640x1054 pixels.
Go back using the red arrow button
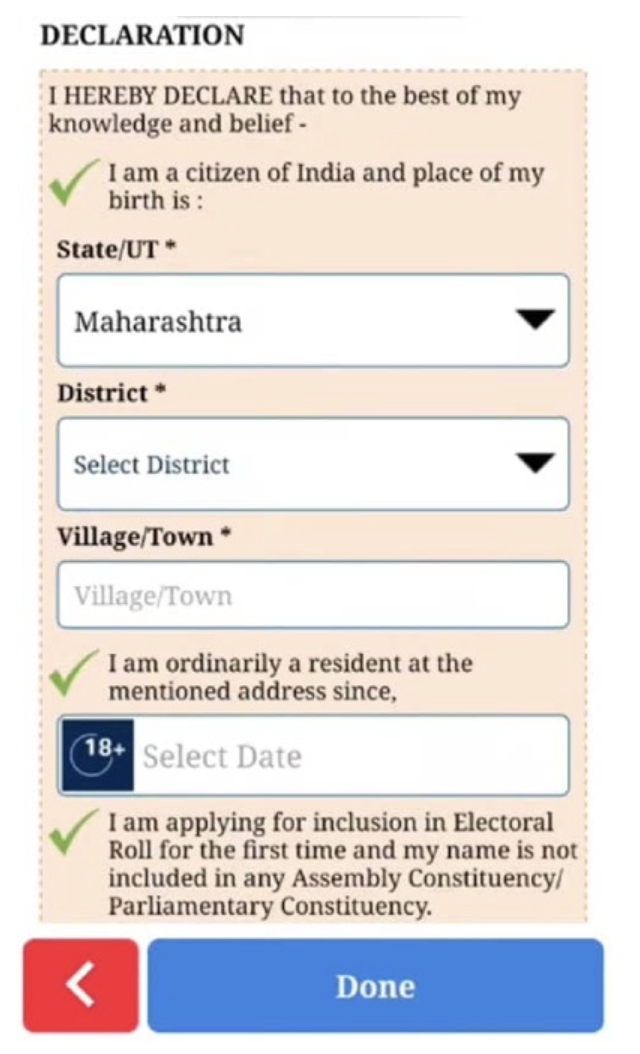click(81, 985)
